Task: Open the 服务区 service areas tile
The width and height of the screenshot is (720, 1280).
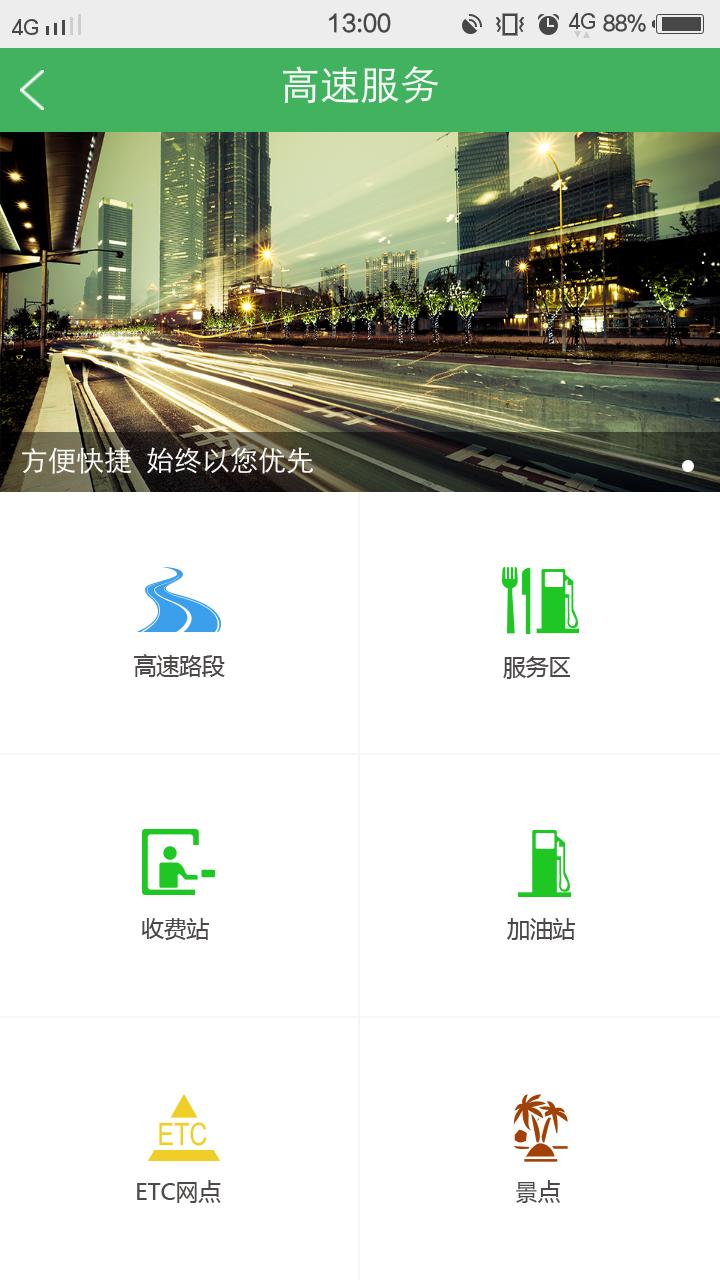Action: [x=539, y=623]
